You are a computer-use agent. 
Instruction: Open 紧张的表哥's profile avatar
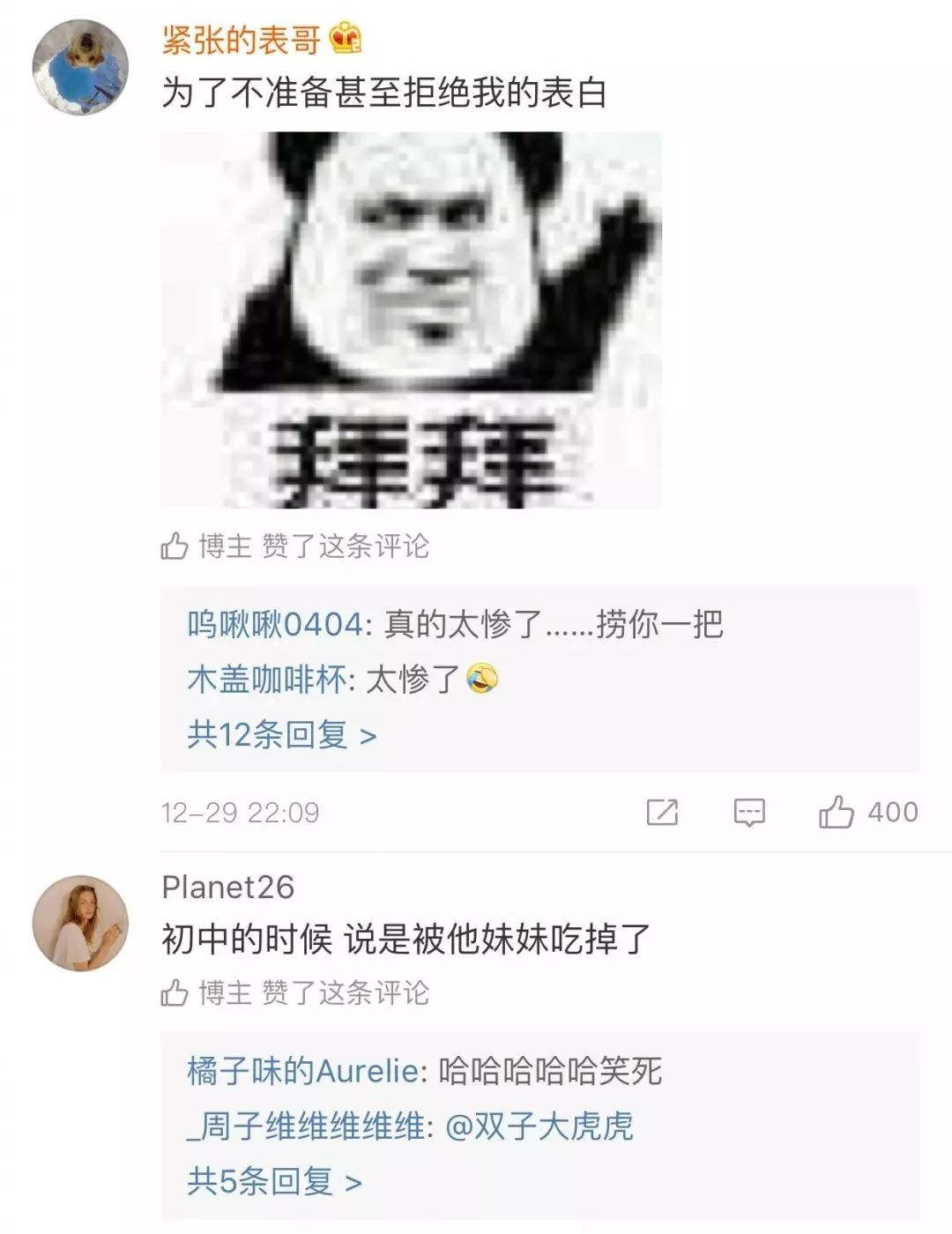(x=80, y=67)
